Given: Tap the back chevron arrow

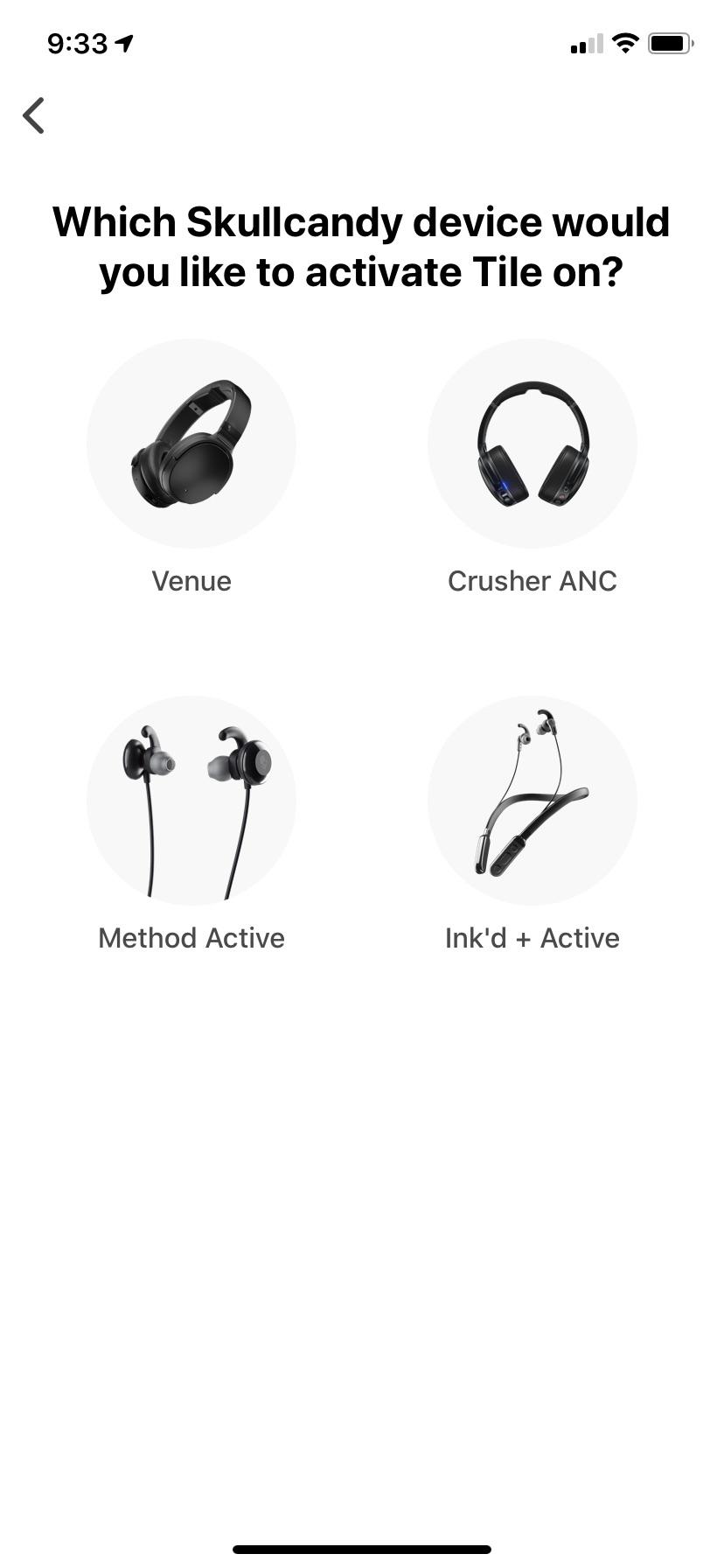Looking at the screenshot, I should 34,115.
